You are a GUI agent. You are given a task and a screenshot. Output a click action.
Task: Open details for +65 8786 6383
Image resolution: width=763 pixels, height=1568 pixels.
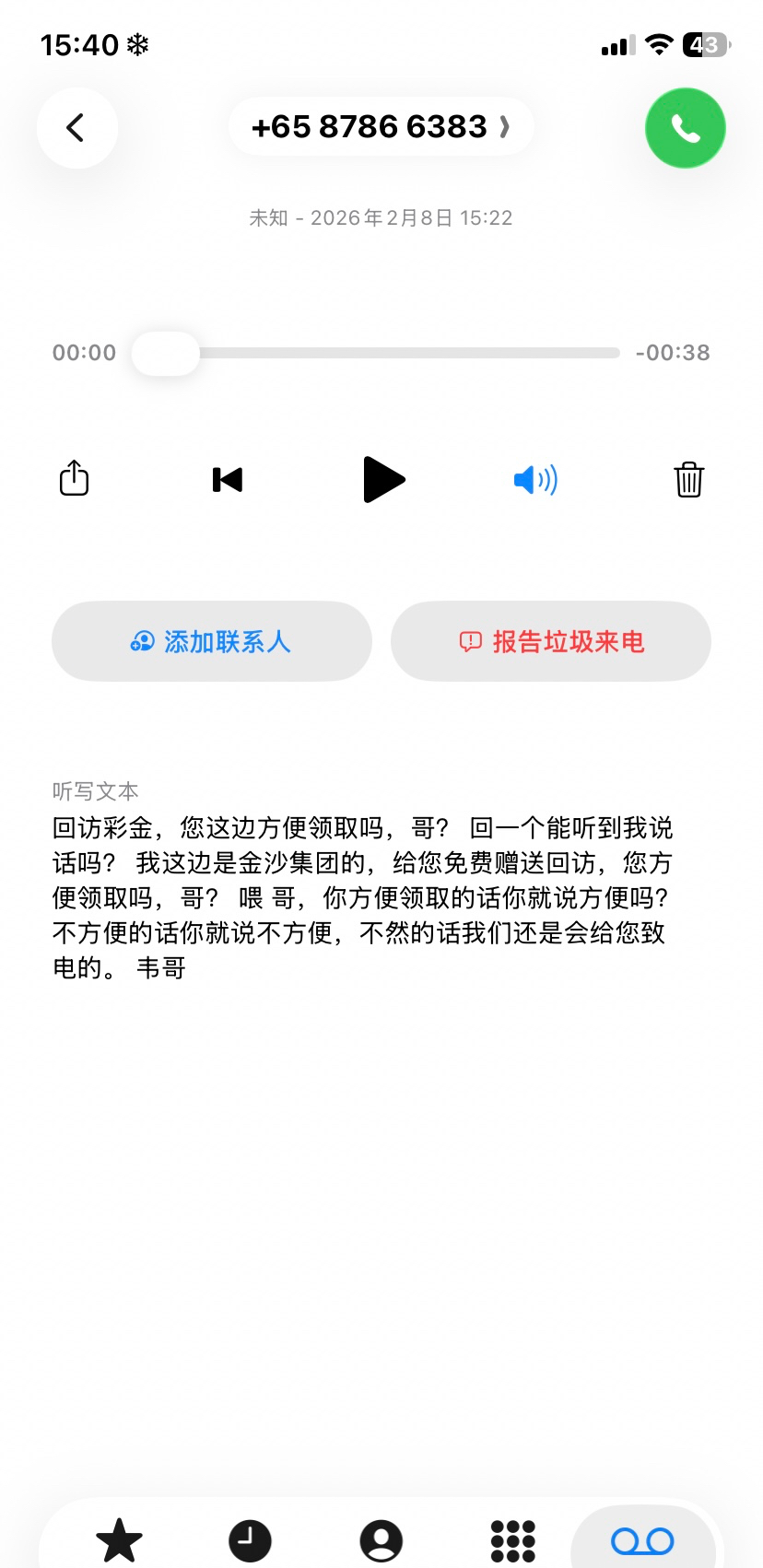pos(381,126)
